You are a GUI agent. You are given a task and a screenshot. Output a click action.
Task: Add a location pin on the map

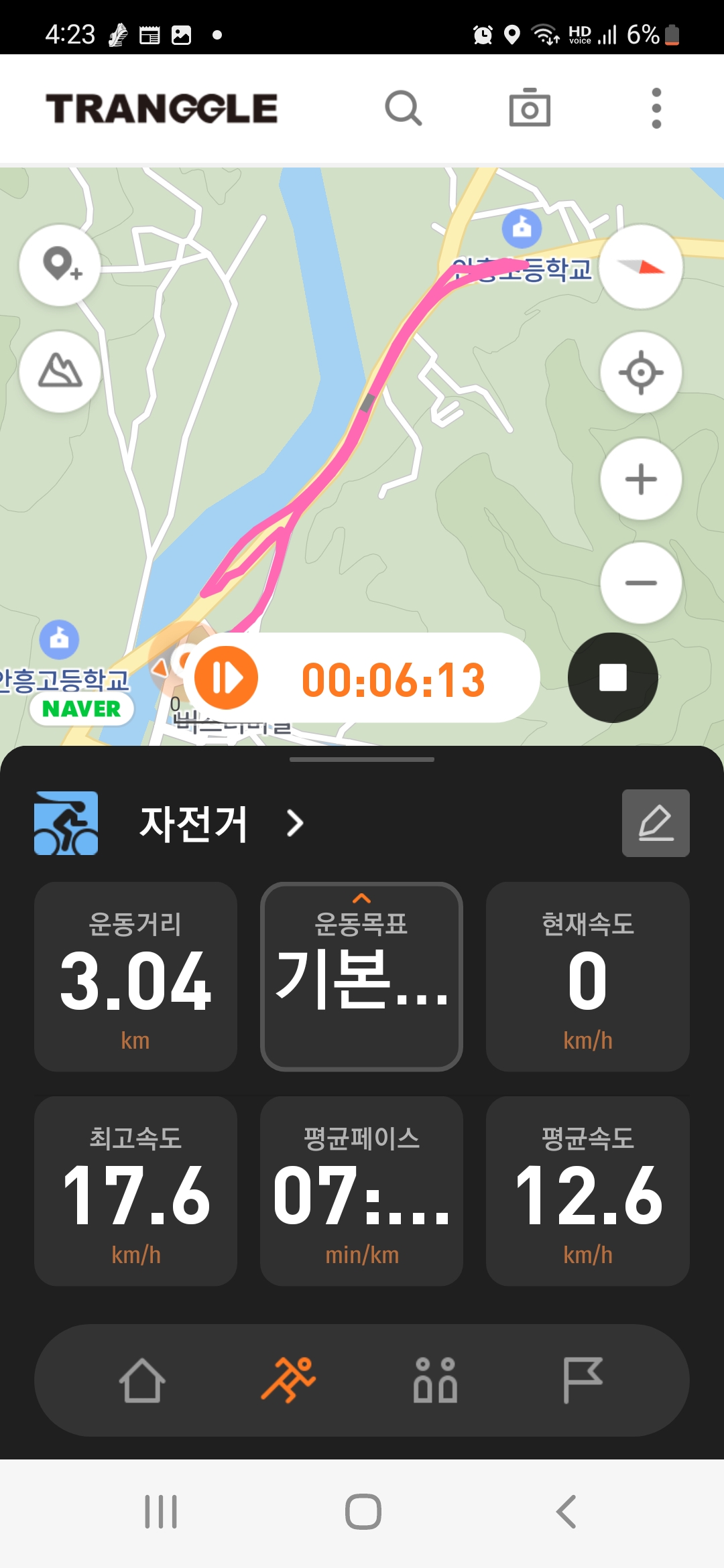click(60, 265)
